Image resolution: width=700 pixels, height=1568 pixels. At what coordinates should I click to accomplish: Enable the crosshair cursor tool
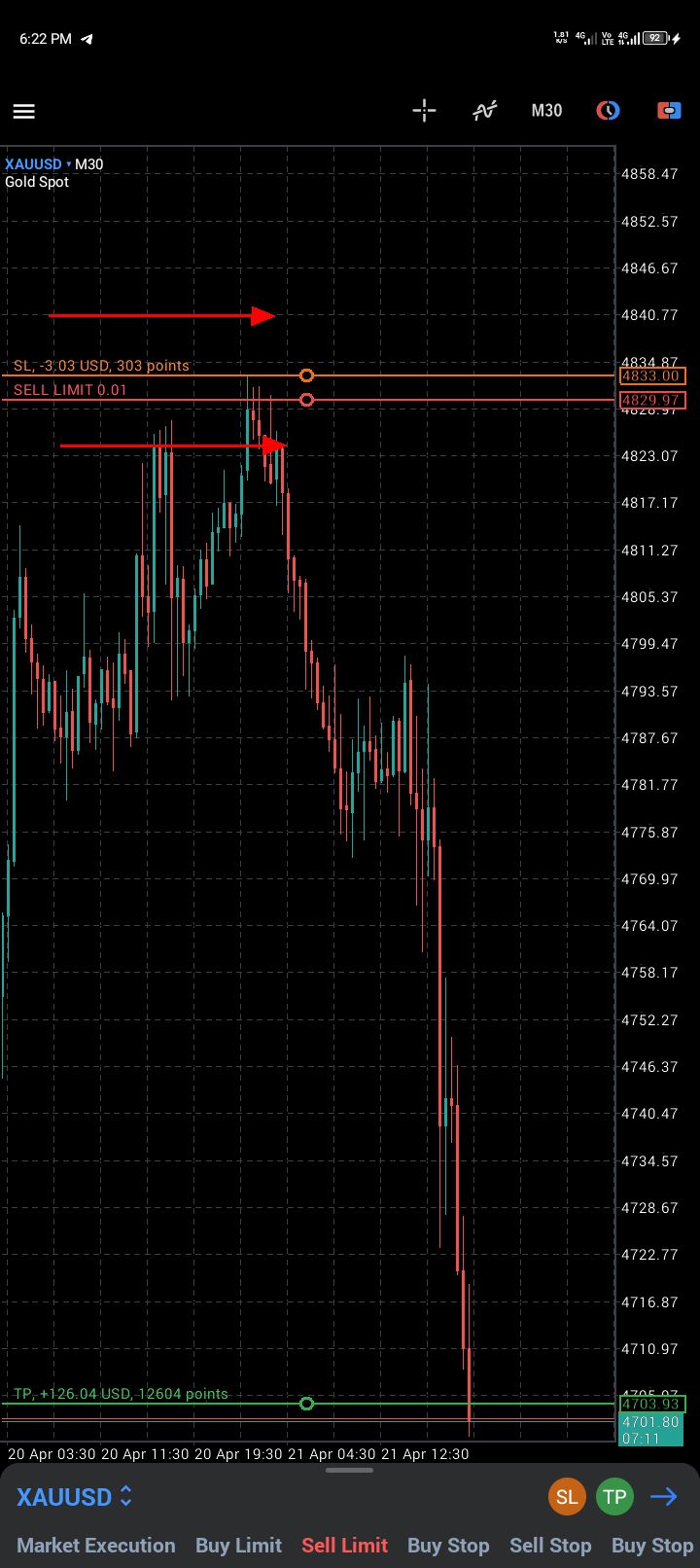(424, 110)
